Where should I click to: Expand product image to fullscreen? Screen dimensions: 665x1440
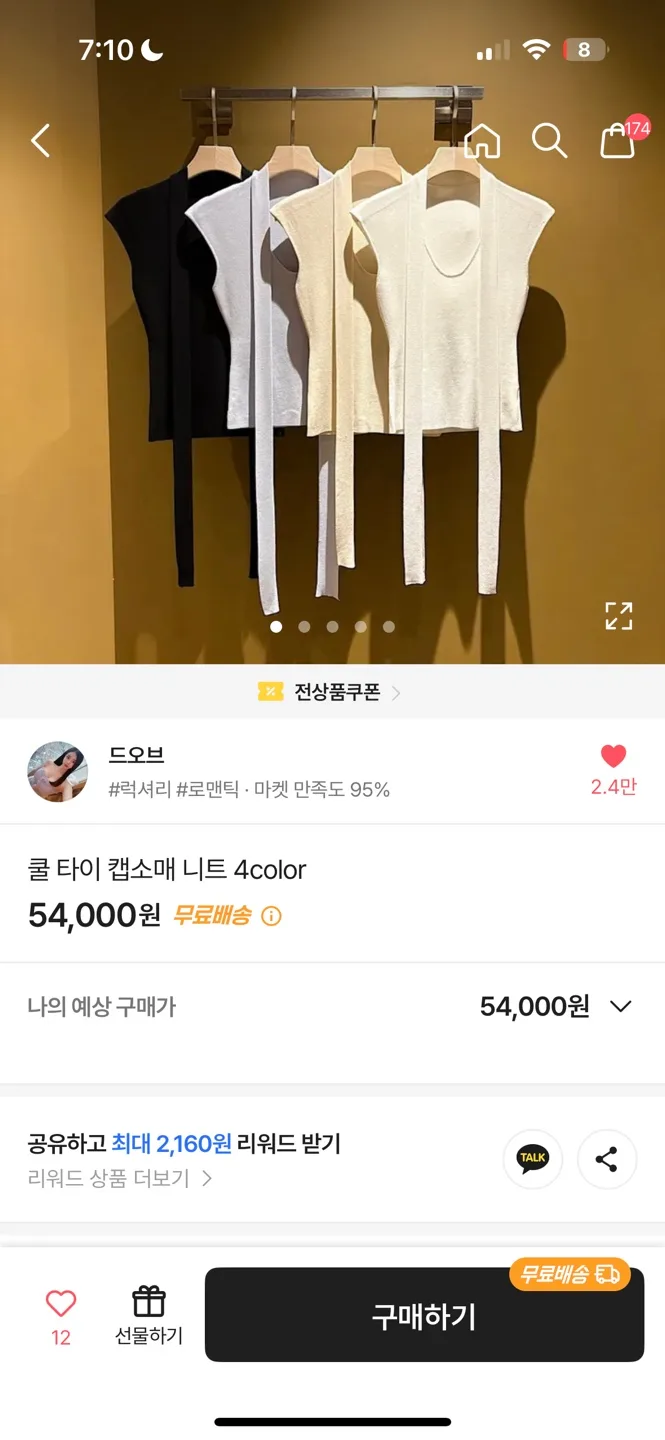(x=619, y=616)
